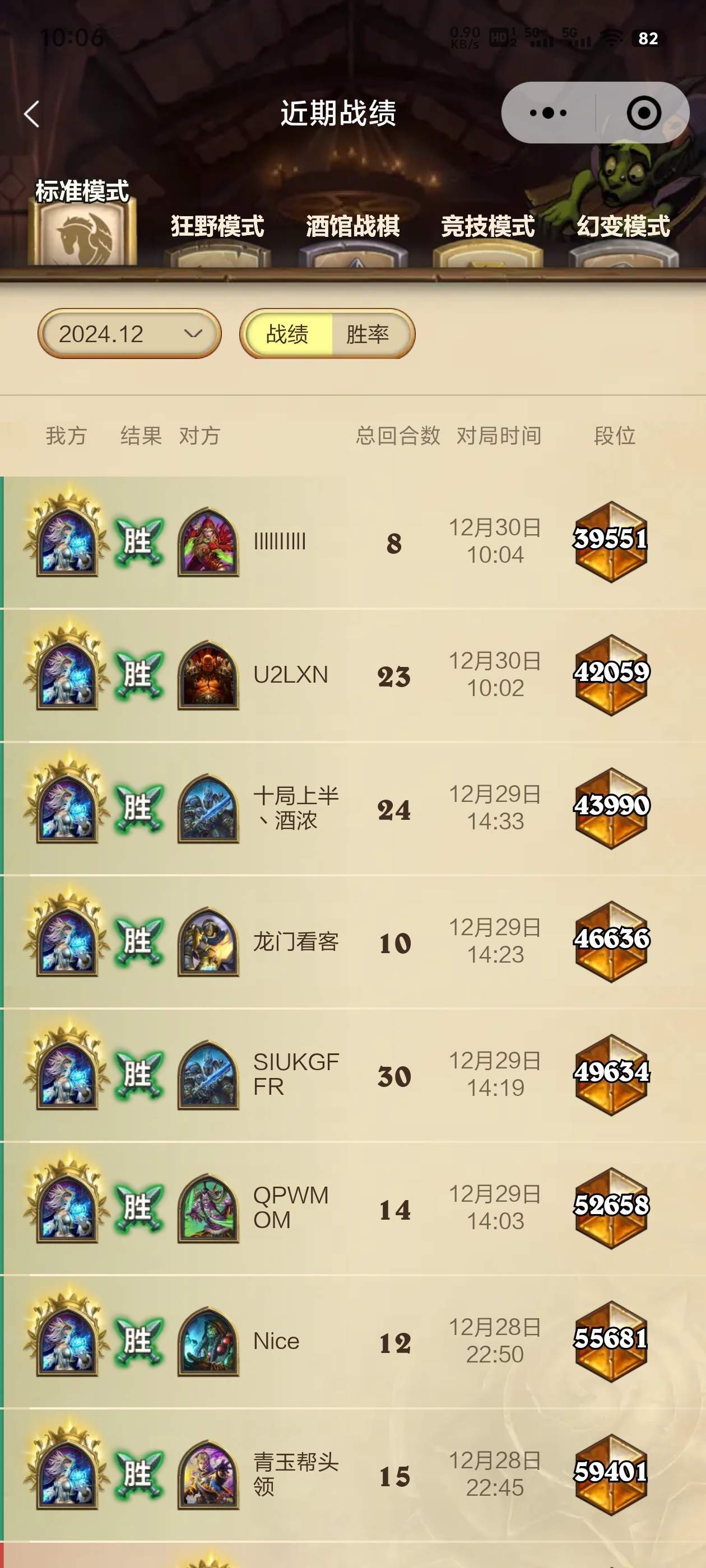
Task: Open the match against U2LXN
Action: (x=354, y=675)
